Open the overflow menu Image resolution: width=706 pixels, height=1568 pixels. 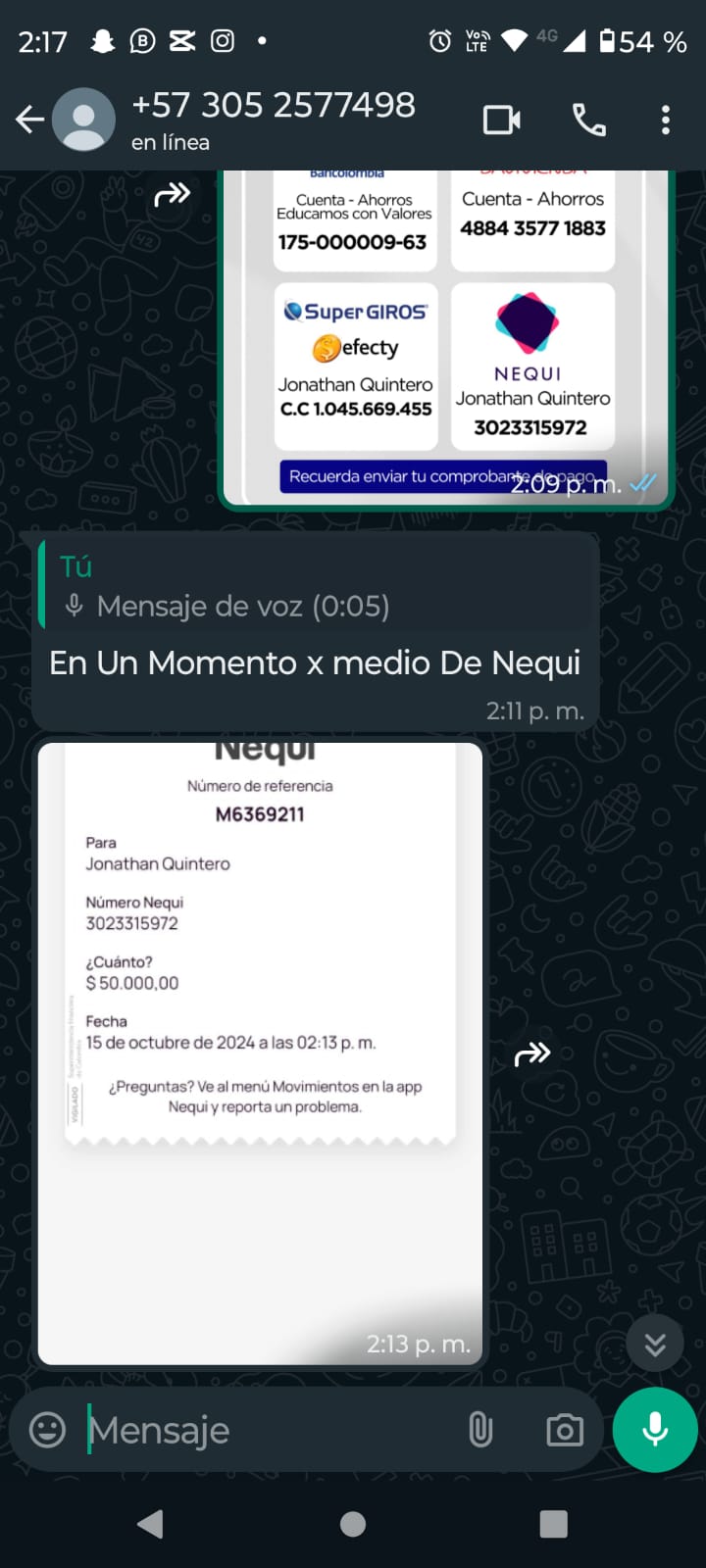pyautogui.click(x=666, y=120)
